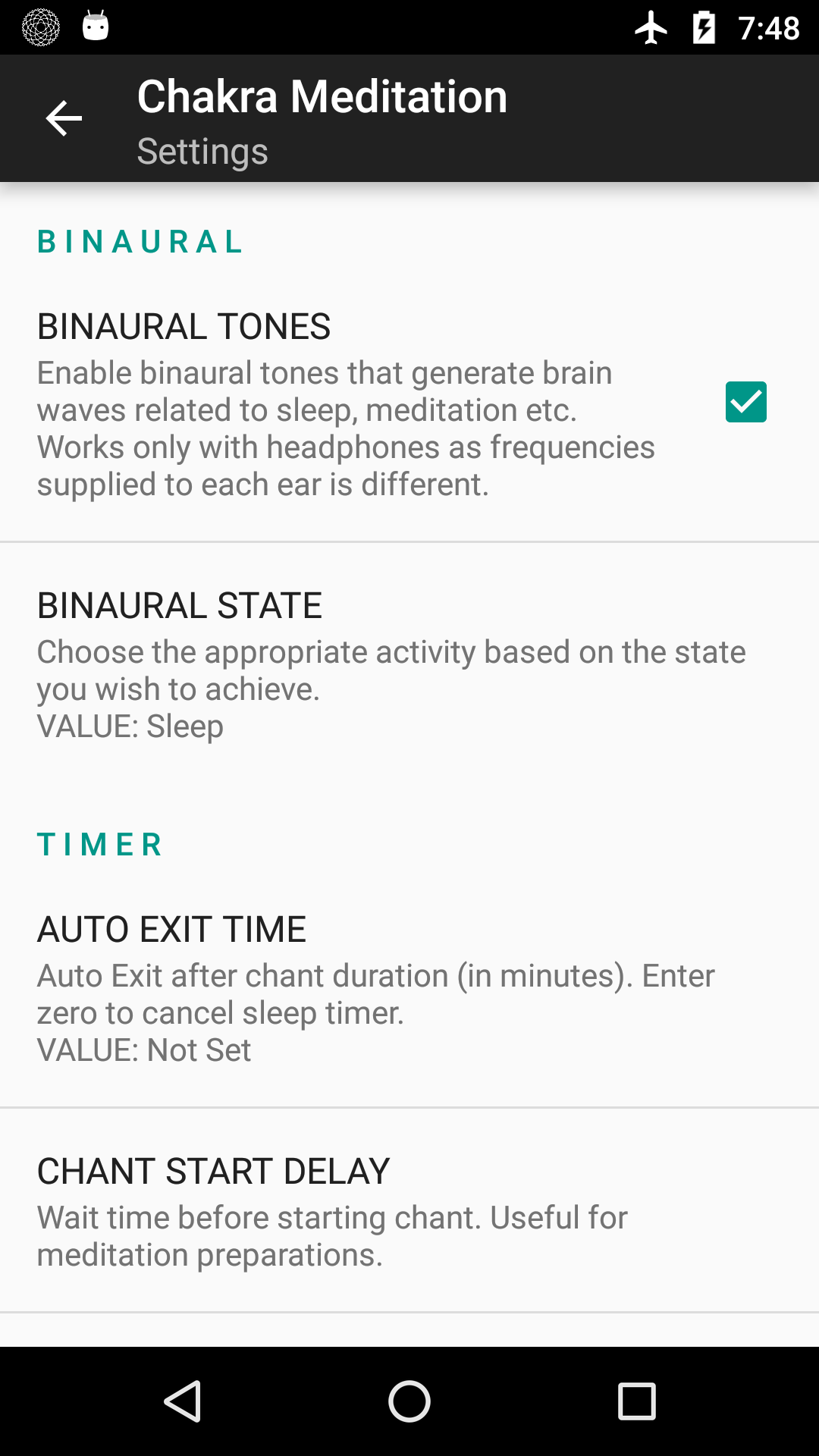Open the Binaural State setting
819x1456 pixels.
409,664
